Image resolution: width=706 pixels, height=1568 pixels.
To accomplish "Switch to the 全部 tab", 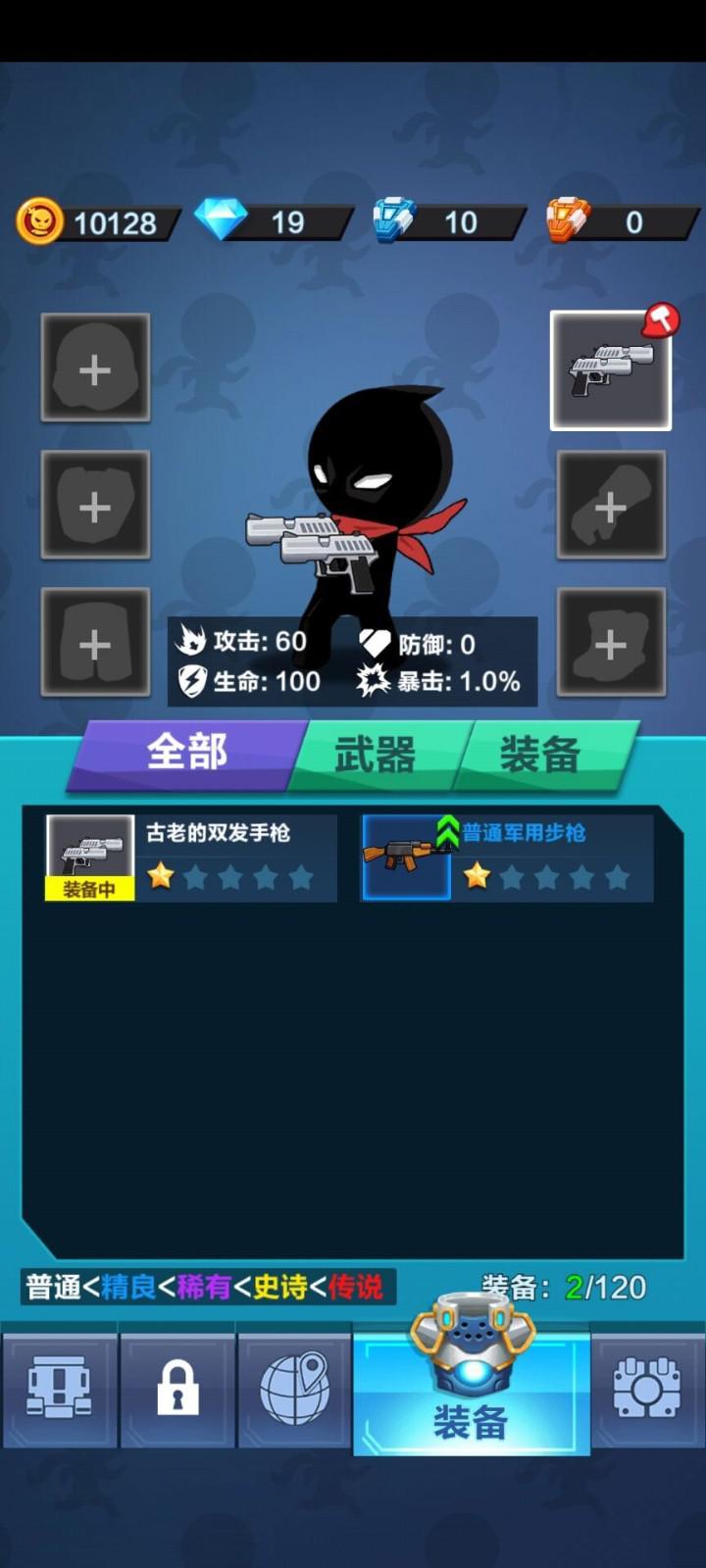I will point(187,755).
